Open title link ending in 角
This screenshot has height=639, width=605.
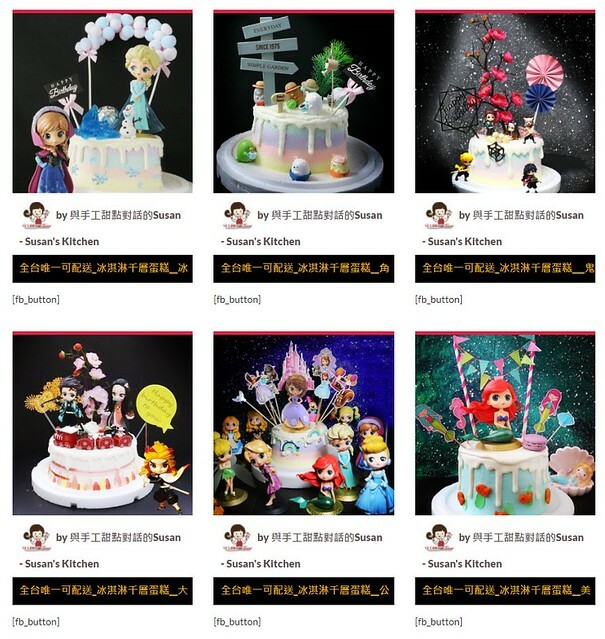click(304, 269)
